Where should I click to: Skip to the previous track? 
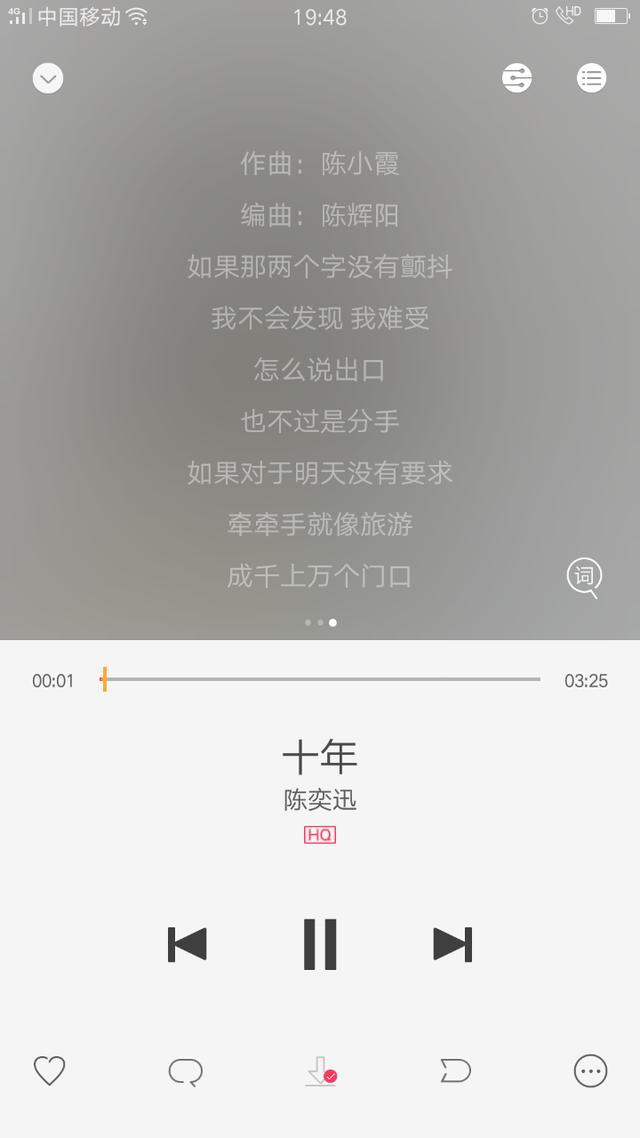pos(187,944)
